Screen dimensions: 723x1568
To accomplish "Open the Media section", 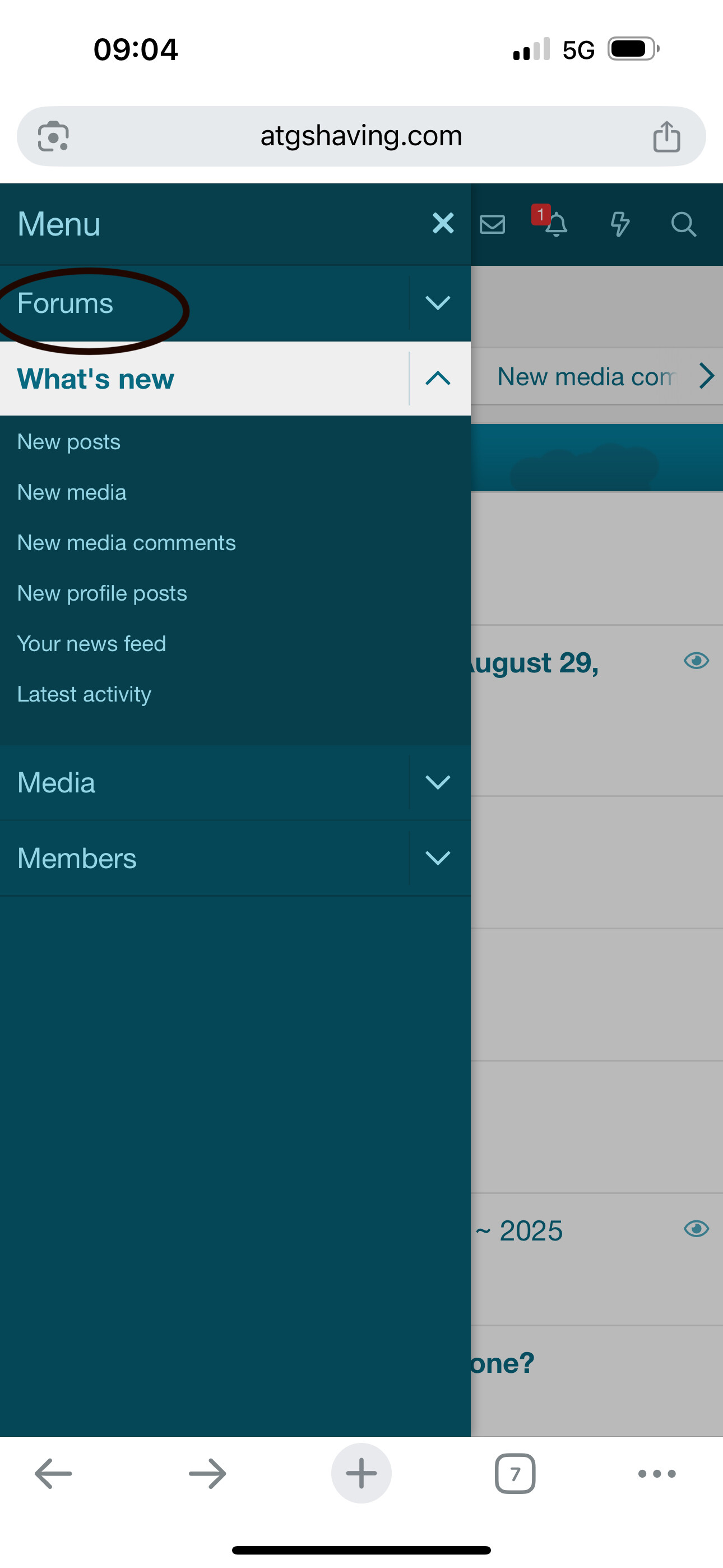I will tap(56, 783).
